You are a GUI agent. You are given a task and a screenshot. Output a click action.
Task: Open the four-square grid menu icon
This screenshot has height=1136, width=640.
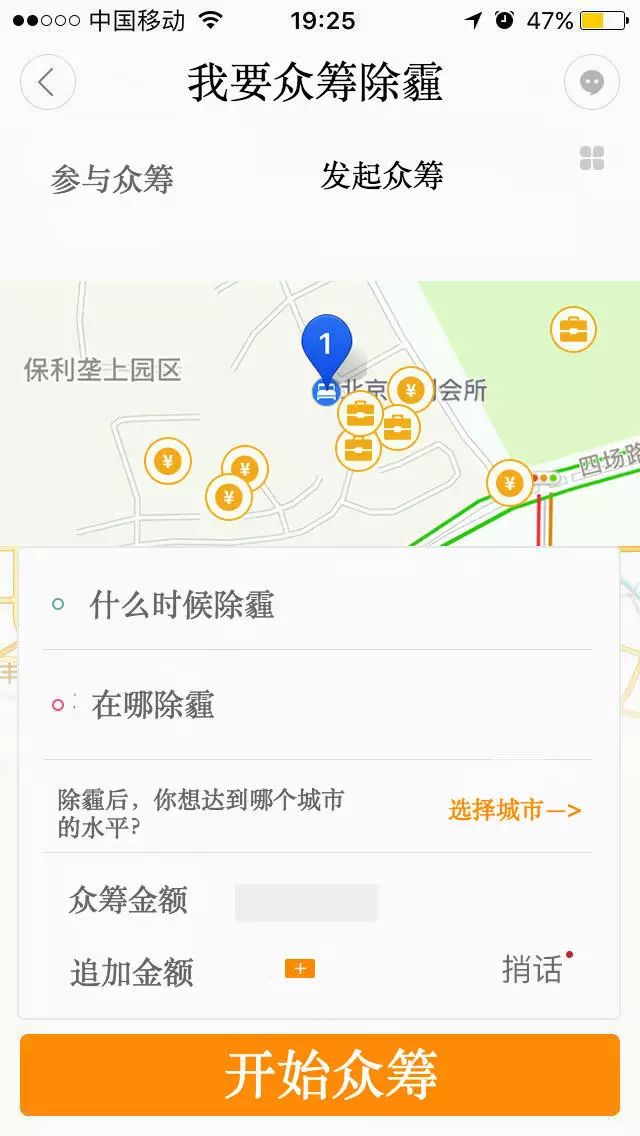(x=592, y=158)
